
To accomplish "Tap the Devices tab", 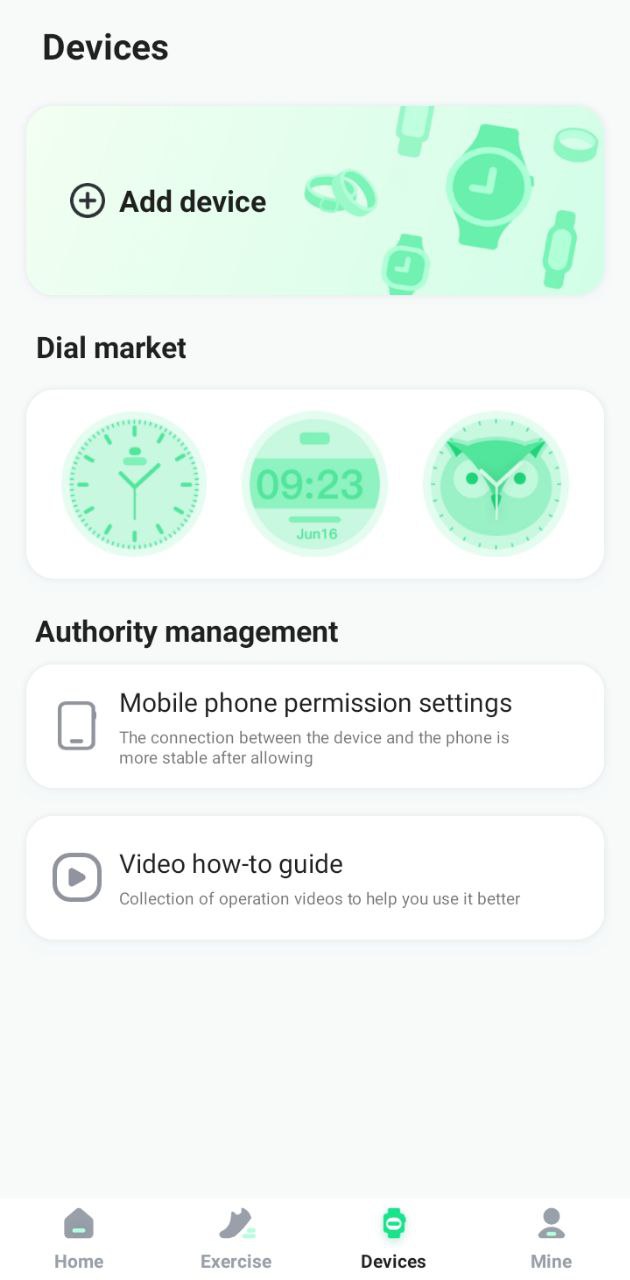I will click(393, 1238).
